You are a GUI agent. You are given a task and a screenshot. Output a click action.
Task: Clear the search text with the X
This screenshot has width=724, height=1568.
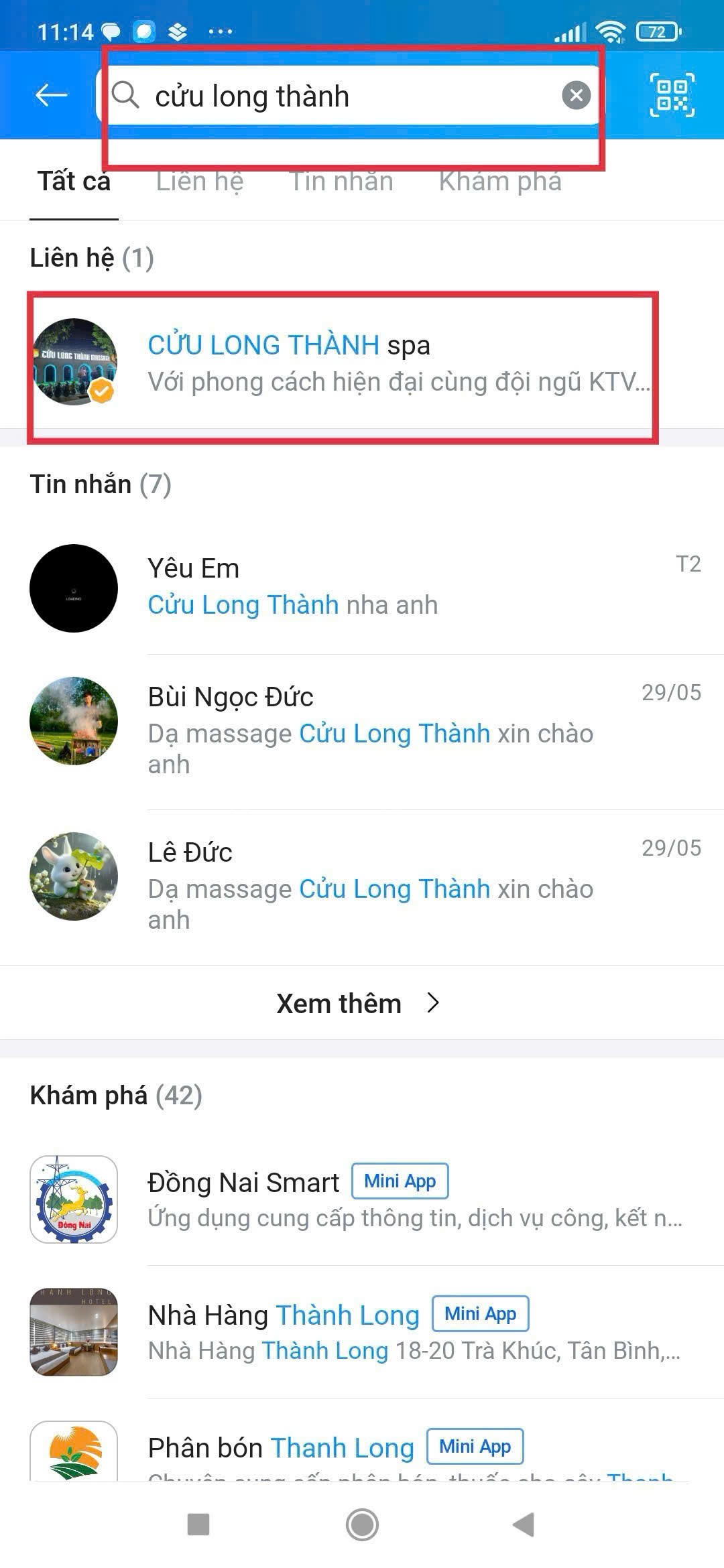point(576,95)
